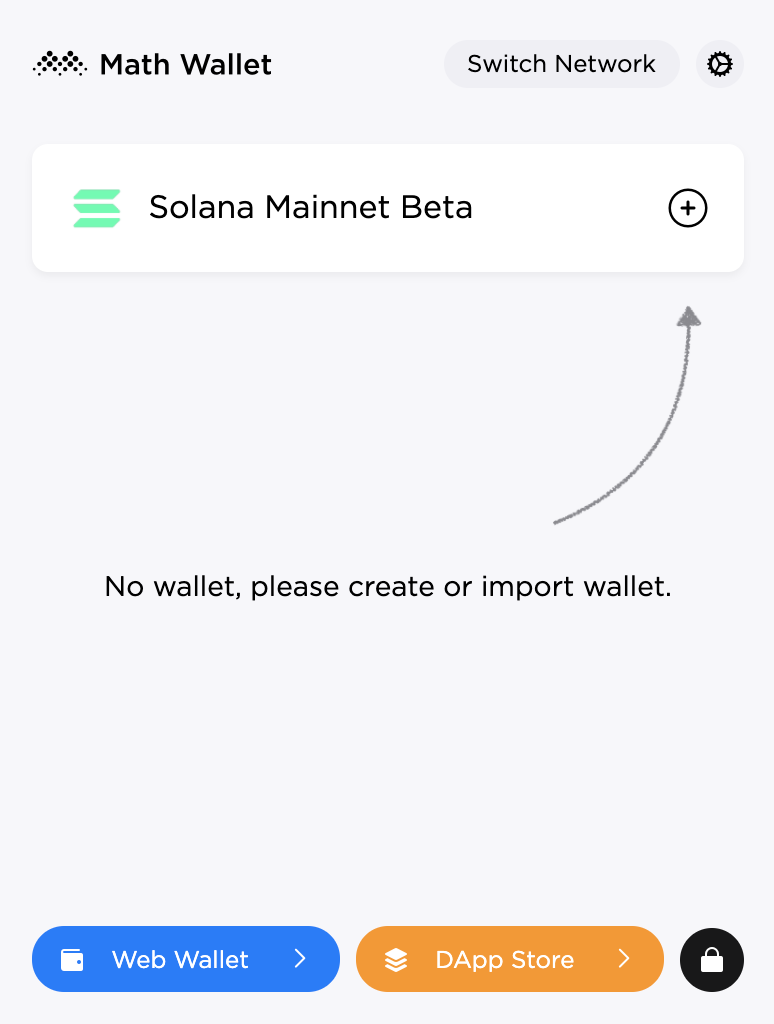This screenshot has height=1024, width=774.
Task: Lock the wallet with the padlock icon
Action: pos(711,960)
